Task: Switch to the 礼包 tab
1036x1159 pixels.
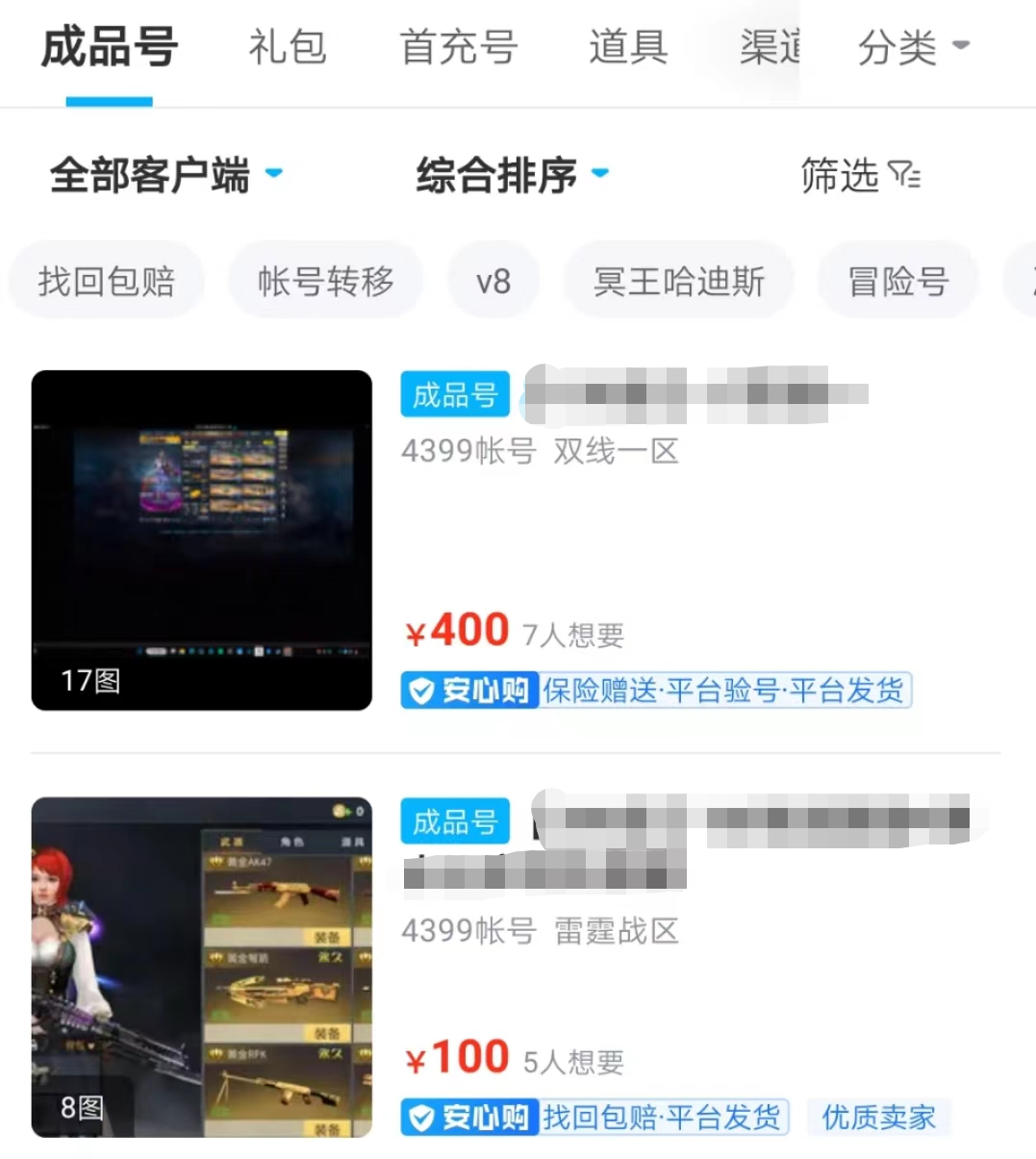Action: pyautogui.click(x=288, y=46)
